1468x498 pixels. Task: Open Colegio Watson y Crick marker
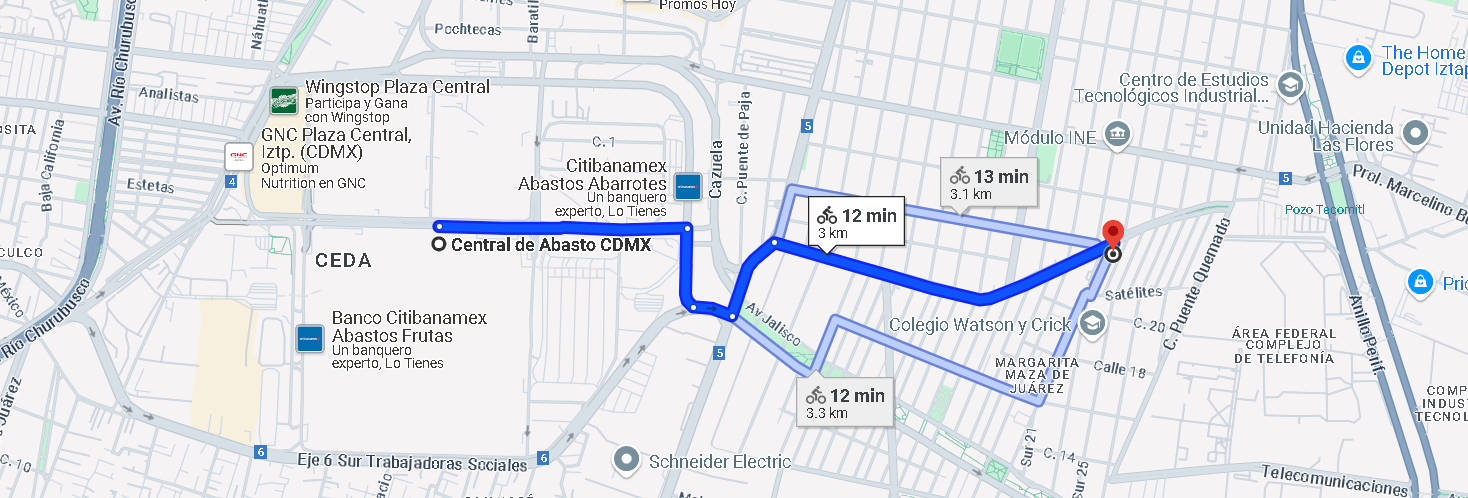coord(1091,323)
